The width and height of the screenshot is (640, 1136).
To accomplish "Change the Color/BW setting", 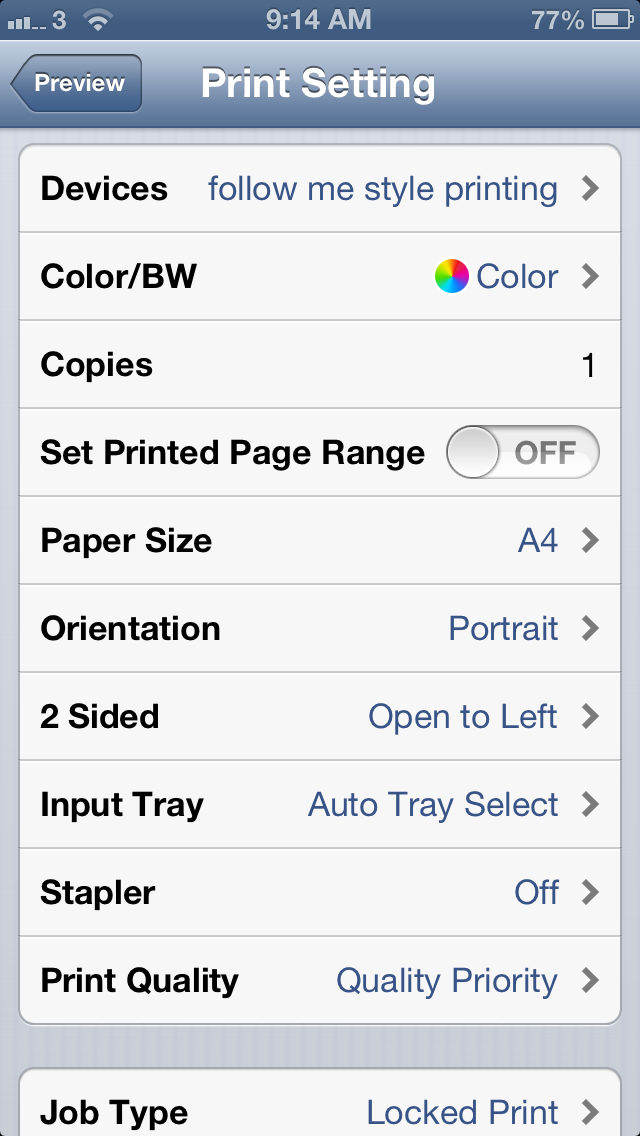I will point(320,277).
